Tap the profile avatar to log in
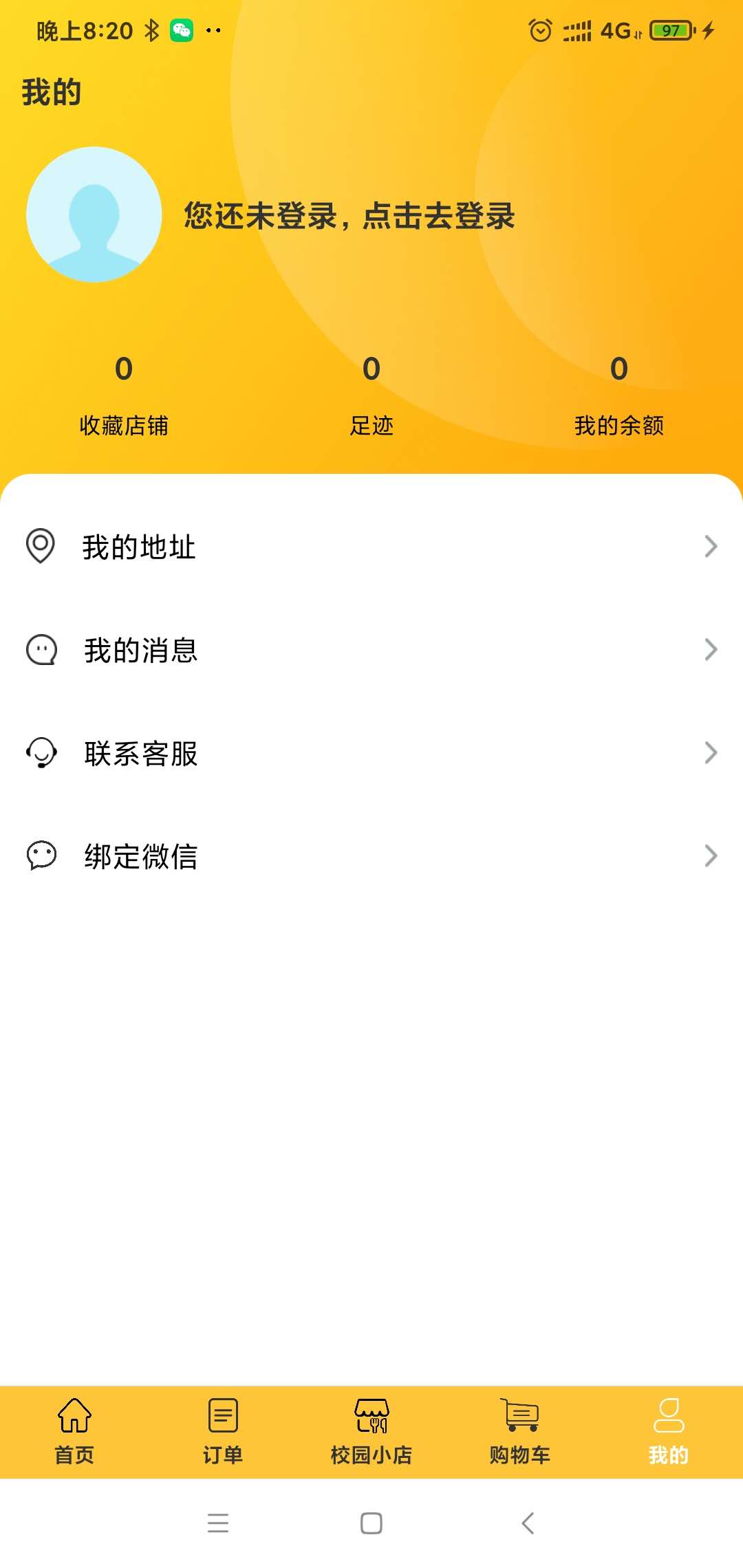Viewport: 743px width, 1568px height. pos(94,215)
